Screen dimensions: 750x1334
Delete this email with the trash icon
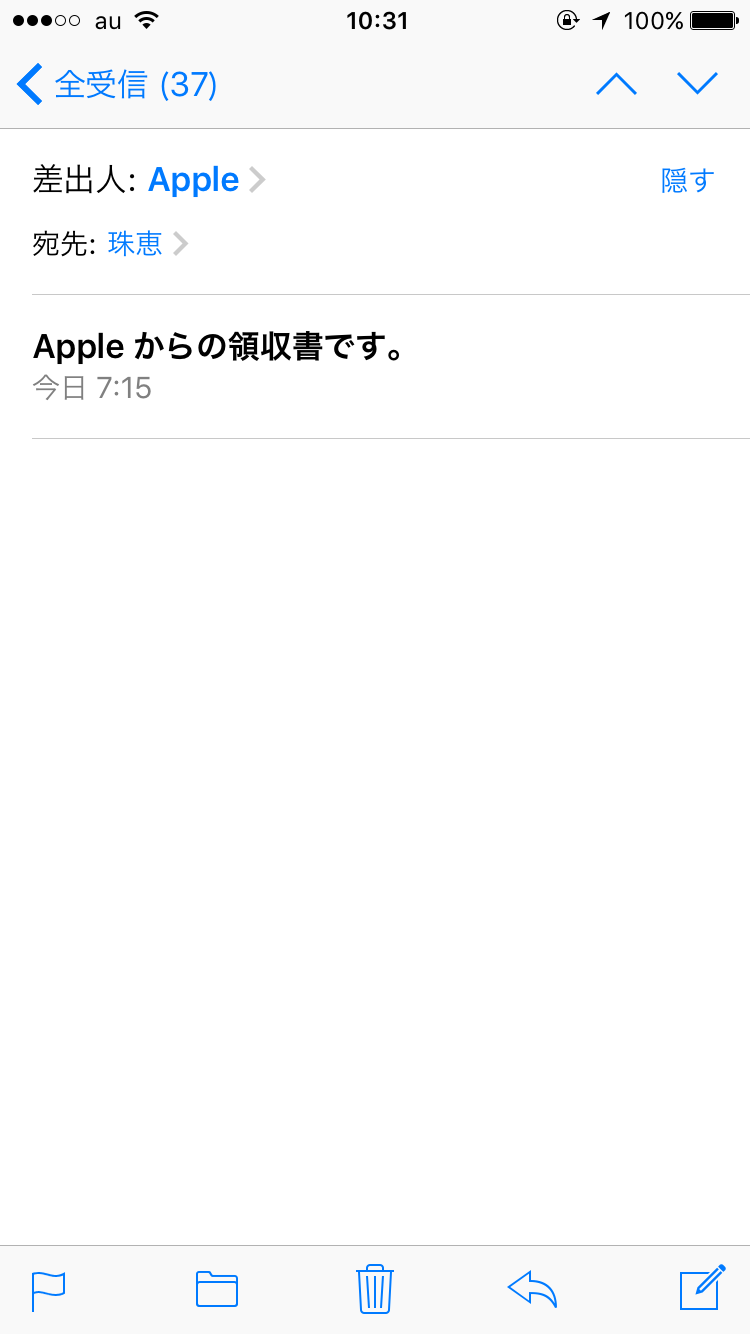[375, 1289]
